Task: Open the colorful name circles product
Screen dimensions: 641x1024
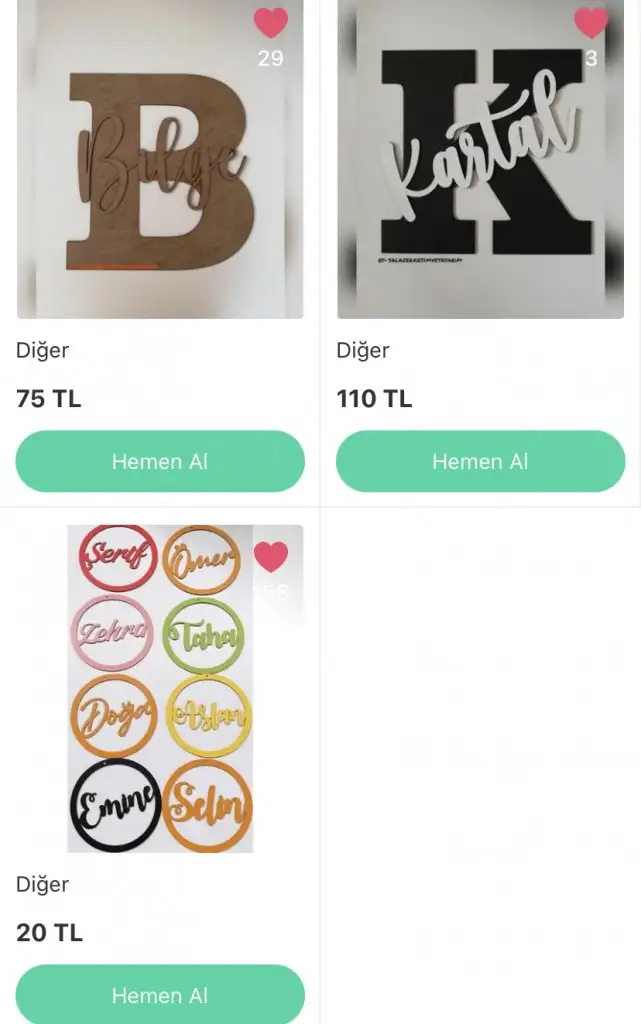Action: click(x=160, y=690)
